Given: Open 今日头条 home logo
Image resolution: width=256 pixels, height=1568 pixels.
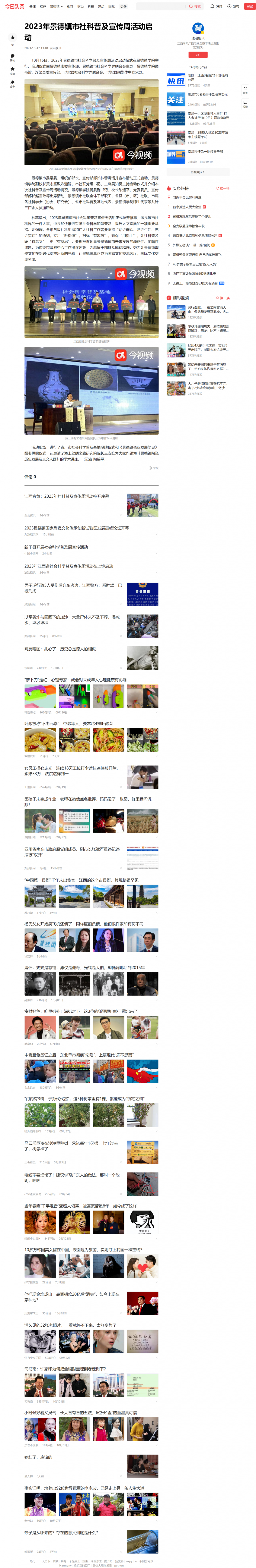Looking at the screenshot, I should point(15,6).
